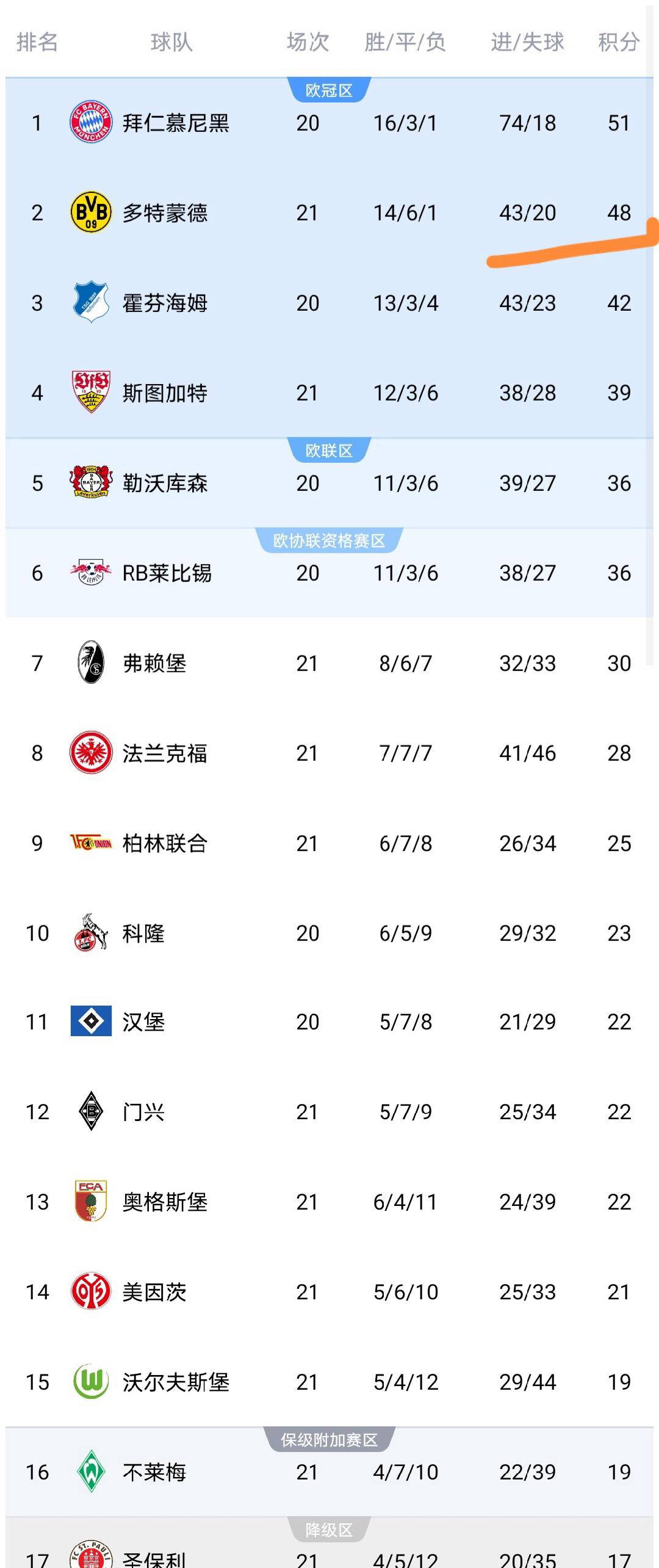View 斯图加特 team details
Viewport: 659px width, 1568px height.
(x=165, y=393)
